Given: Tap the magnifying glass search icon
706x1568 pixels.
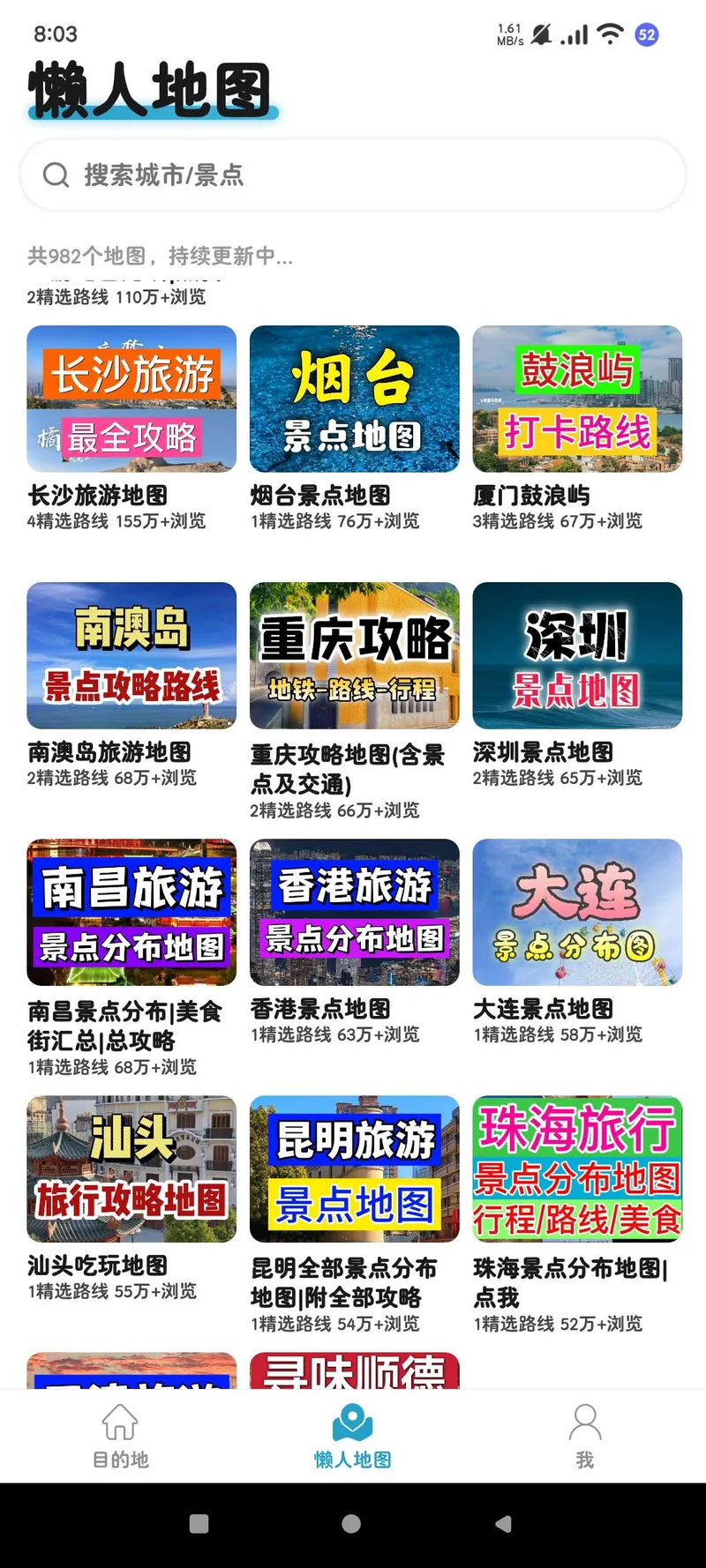Looking at the screenshot, I should pyautogui.click(x=56, y=175).
